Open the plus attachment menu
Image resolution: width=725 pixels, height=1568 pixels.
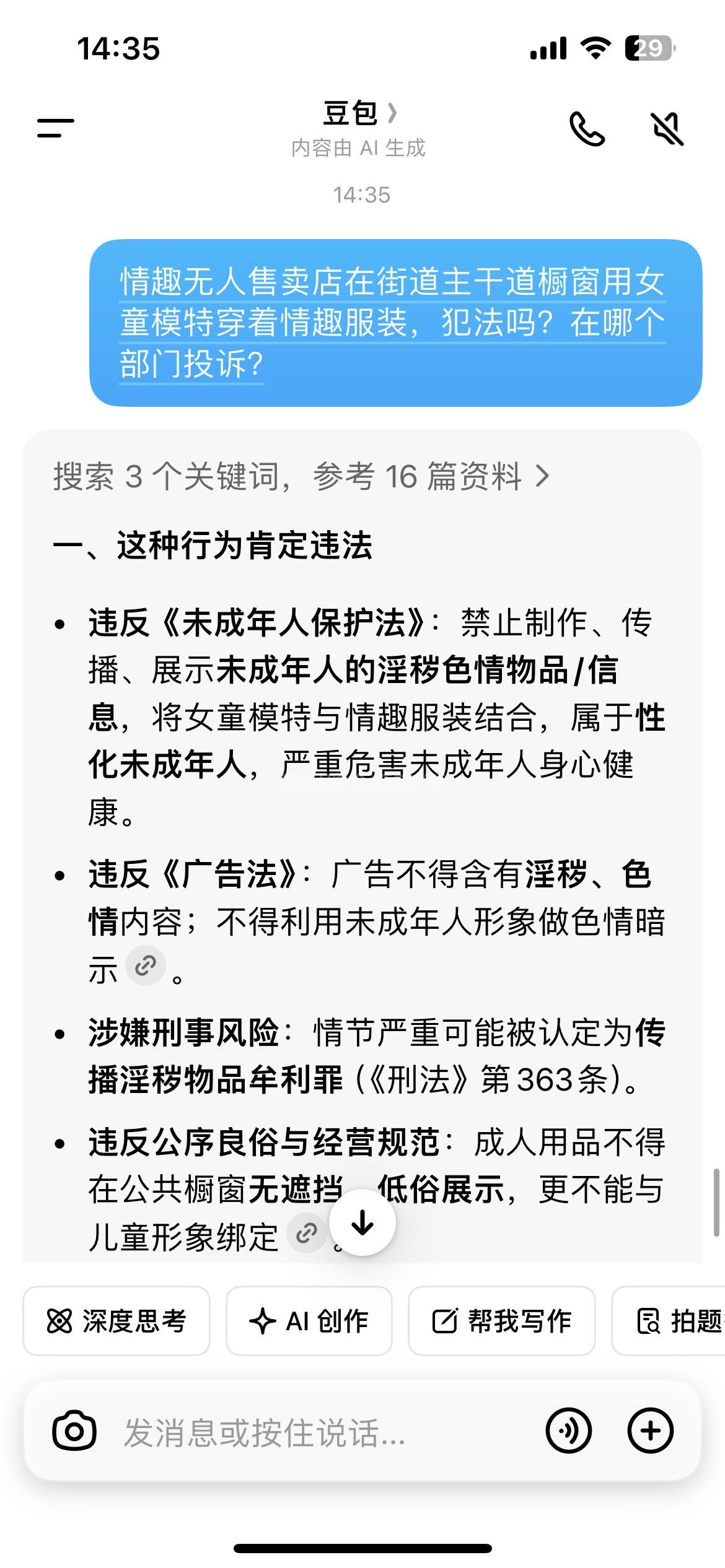650,1431
